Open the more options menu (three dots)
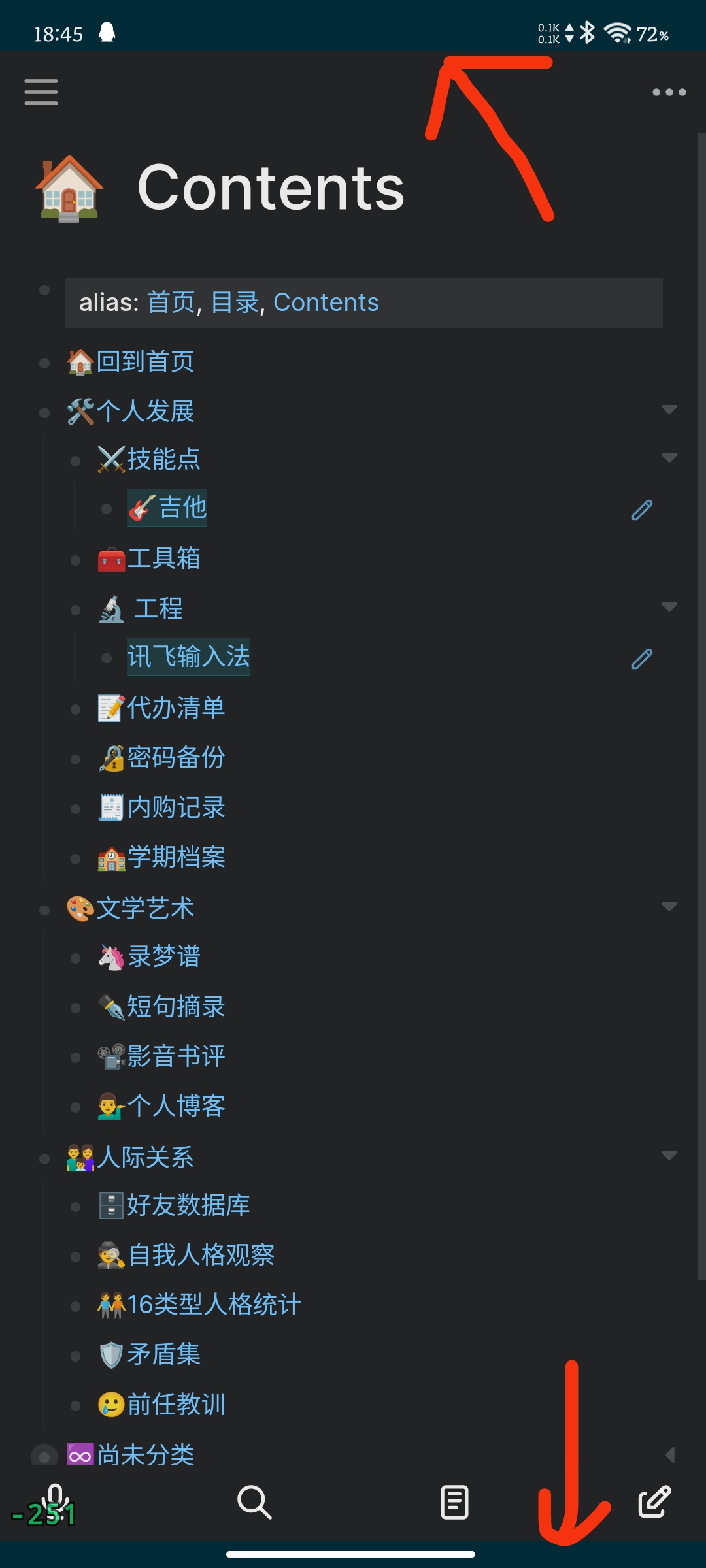This screenshot has width=706, height=1568. tap(668, 92)
